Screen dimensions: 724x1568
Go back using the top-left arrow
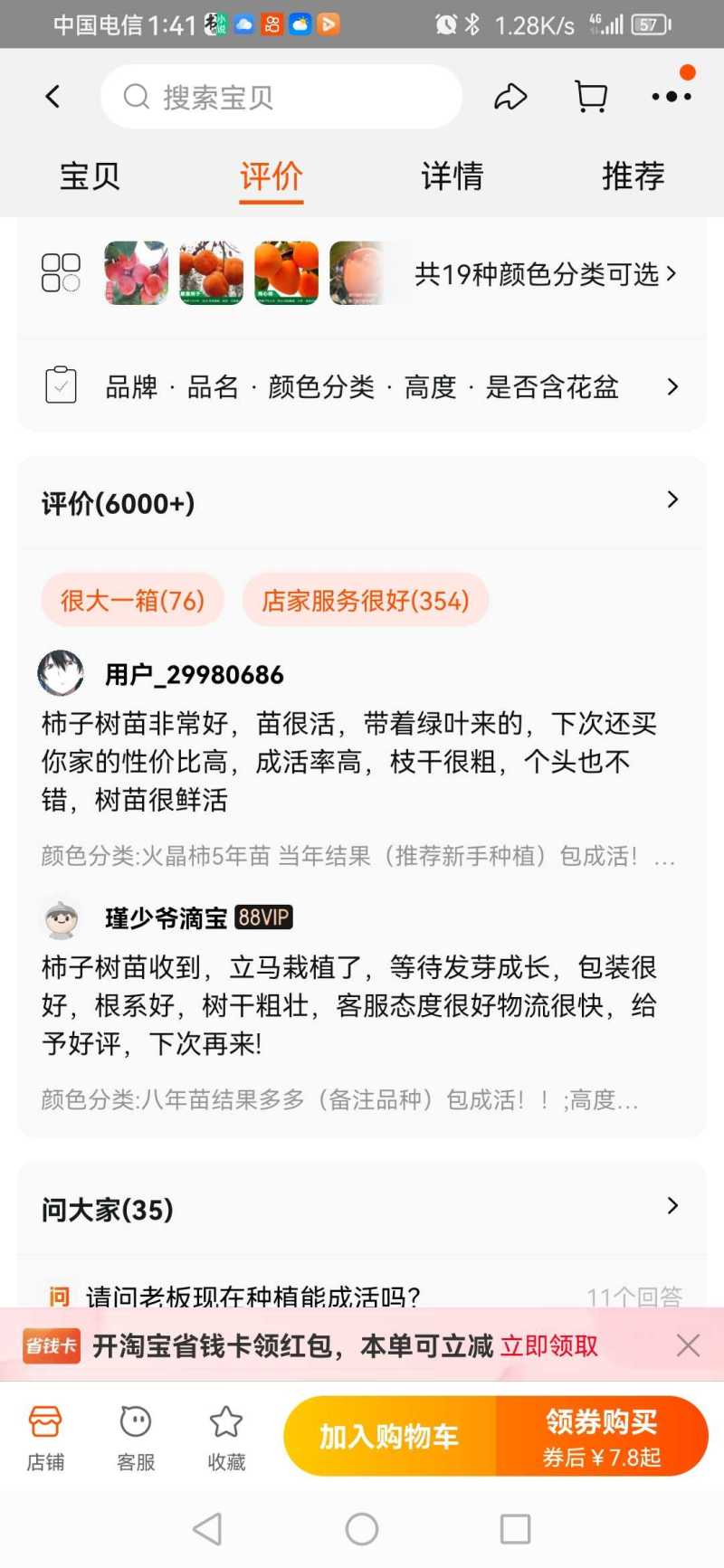(x=53, y=97)
